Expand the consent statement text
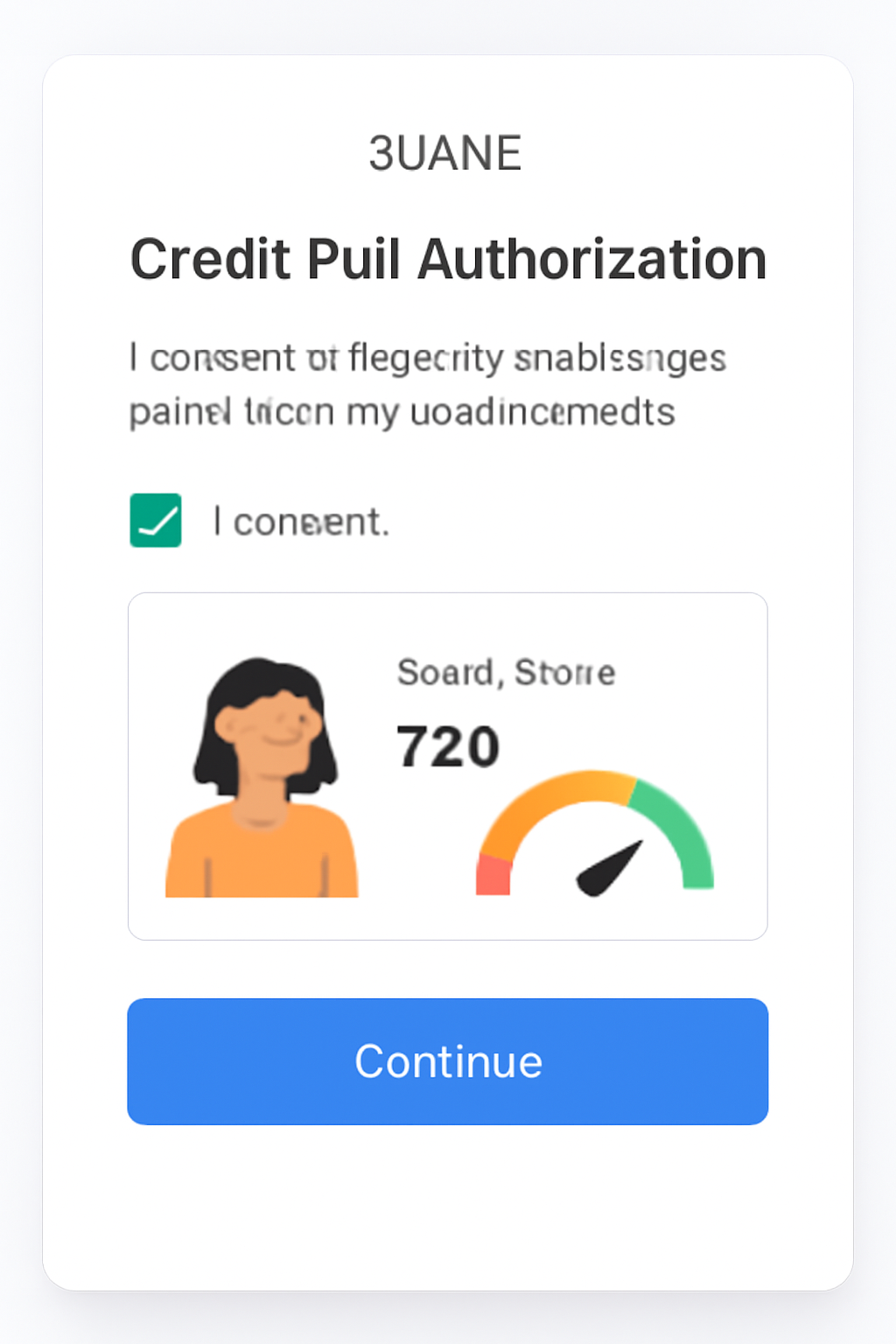The width and height of the screenshot is (896, 1344). click(x=427, y=383)
